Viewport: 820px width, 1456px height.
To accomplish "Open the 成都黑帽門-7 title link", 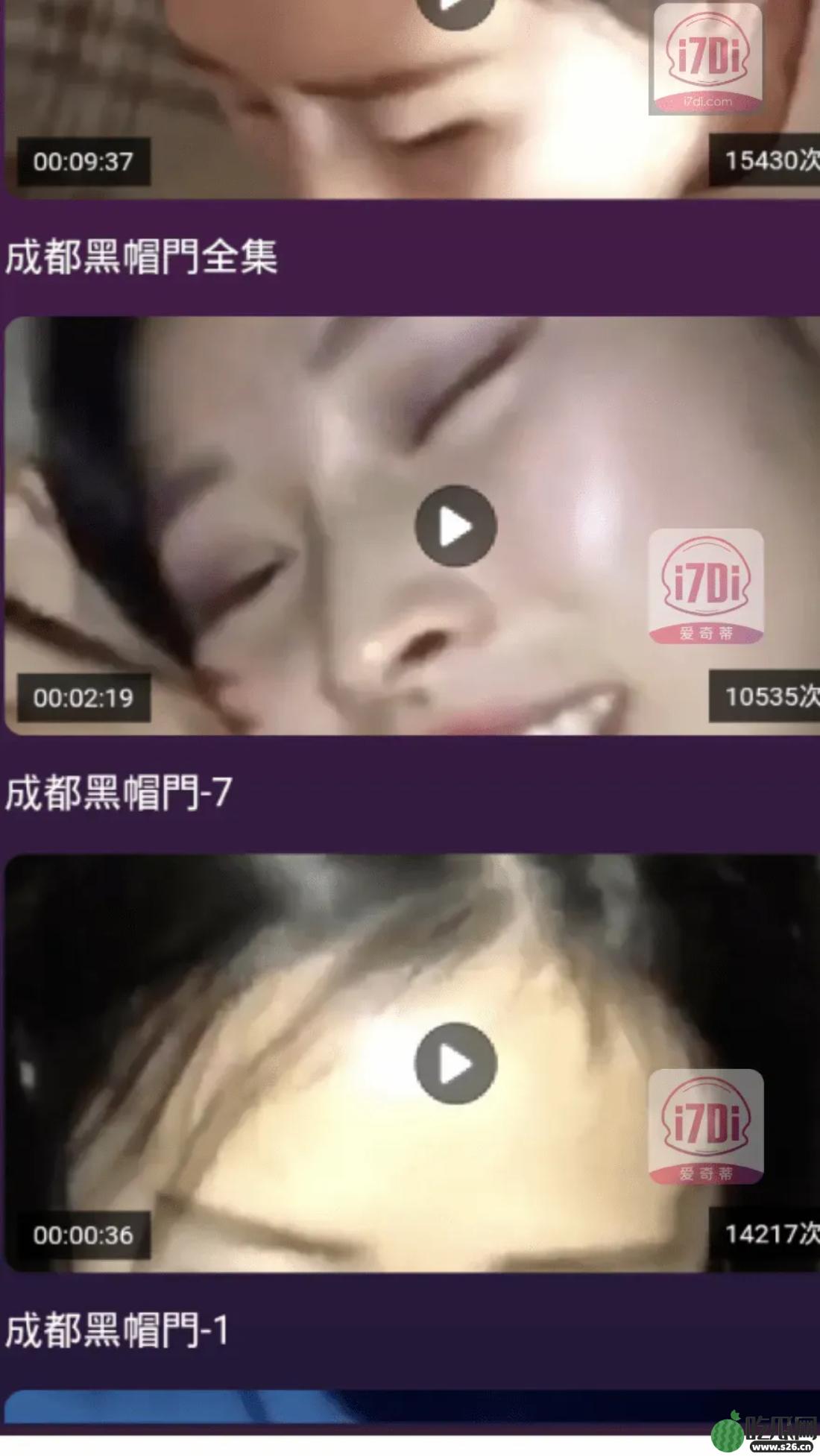I will point(118,793).
